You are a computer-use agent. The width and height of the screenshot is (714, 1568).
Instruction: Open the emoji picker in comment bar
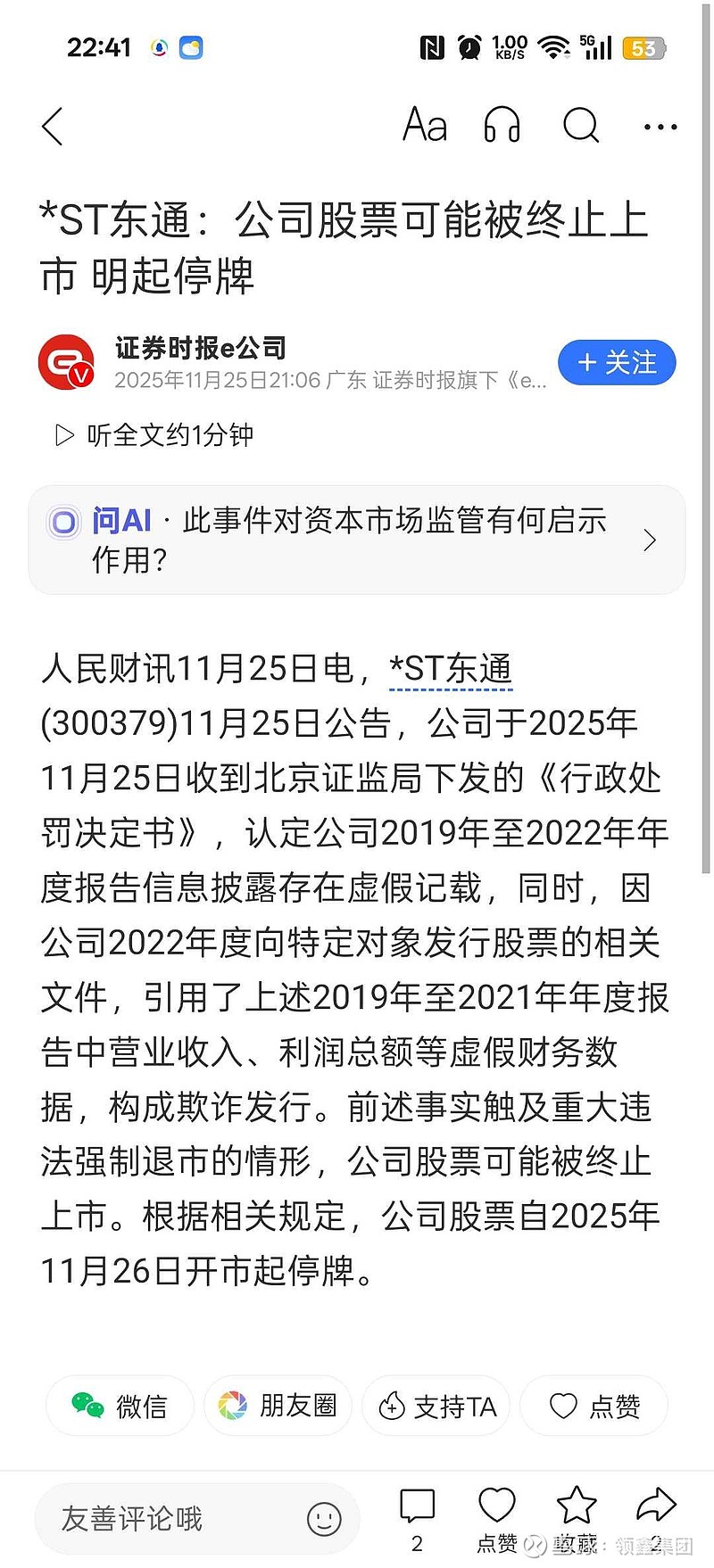(323, 1519)
